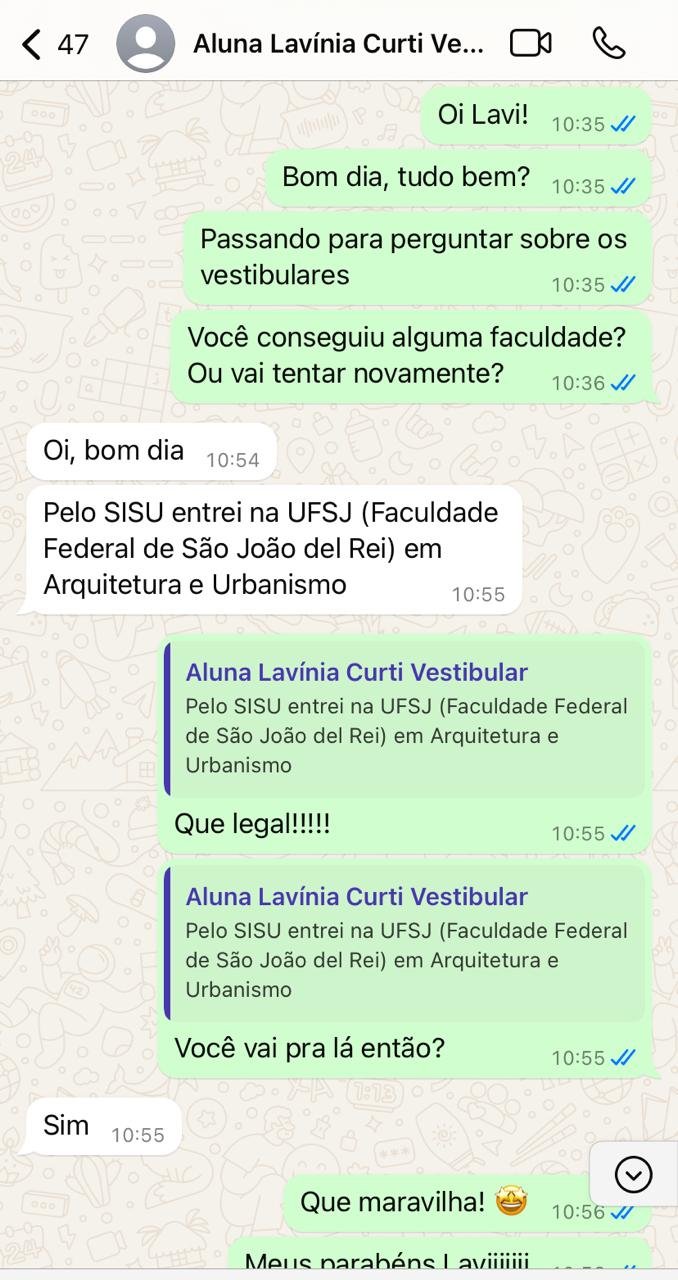Tap the contact's profile picture
The height and width of the screenshot is (1280, 678).
pyautogui.click(x=146, y=44)
